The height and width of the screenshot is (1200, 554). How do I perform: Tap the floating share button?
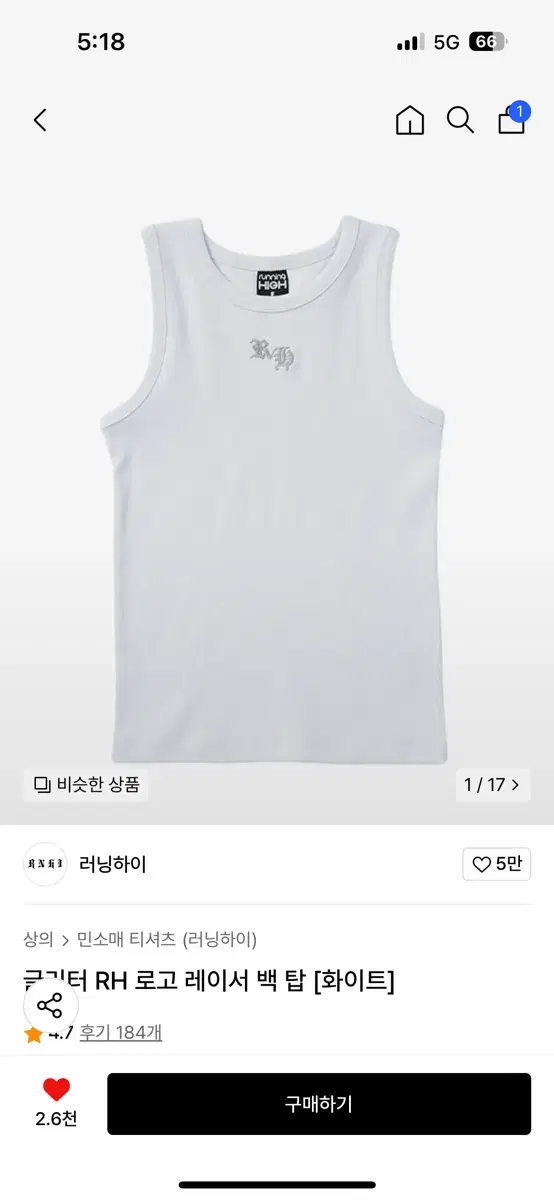pos(50,1006)
